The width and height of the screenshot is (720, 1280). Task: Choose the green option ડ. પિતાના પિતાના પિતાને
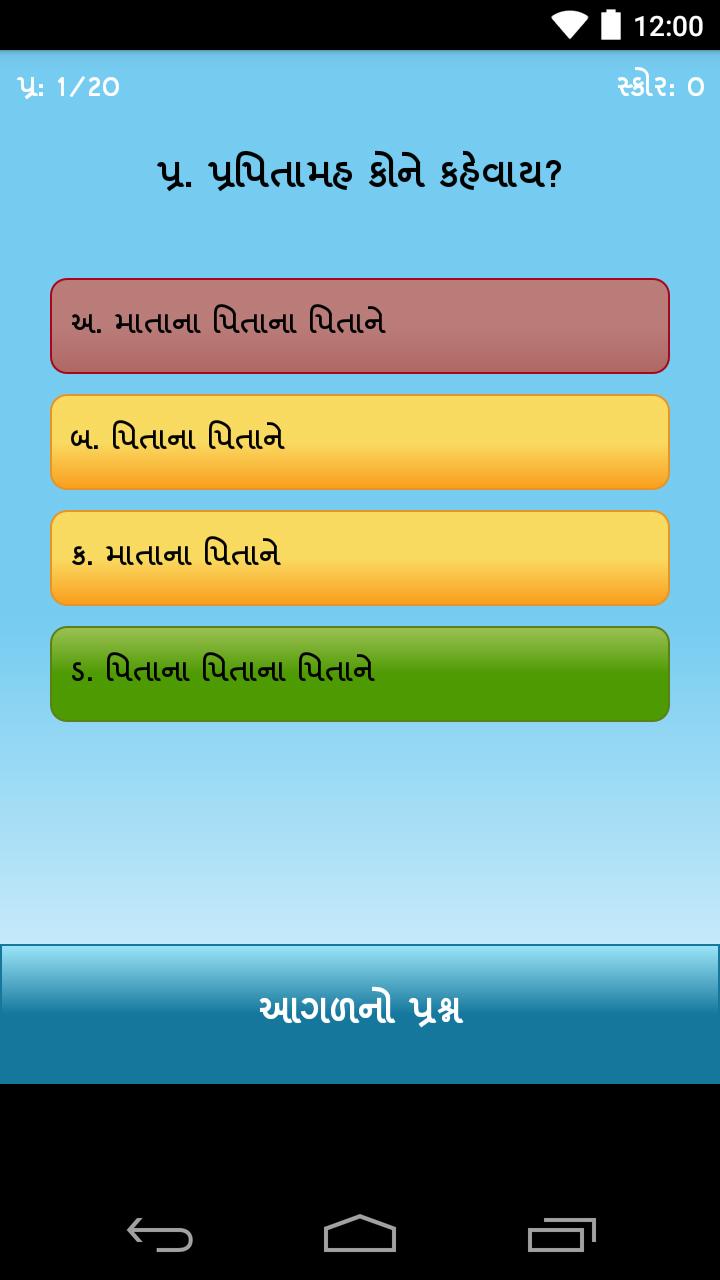[x=358, y=673]
